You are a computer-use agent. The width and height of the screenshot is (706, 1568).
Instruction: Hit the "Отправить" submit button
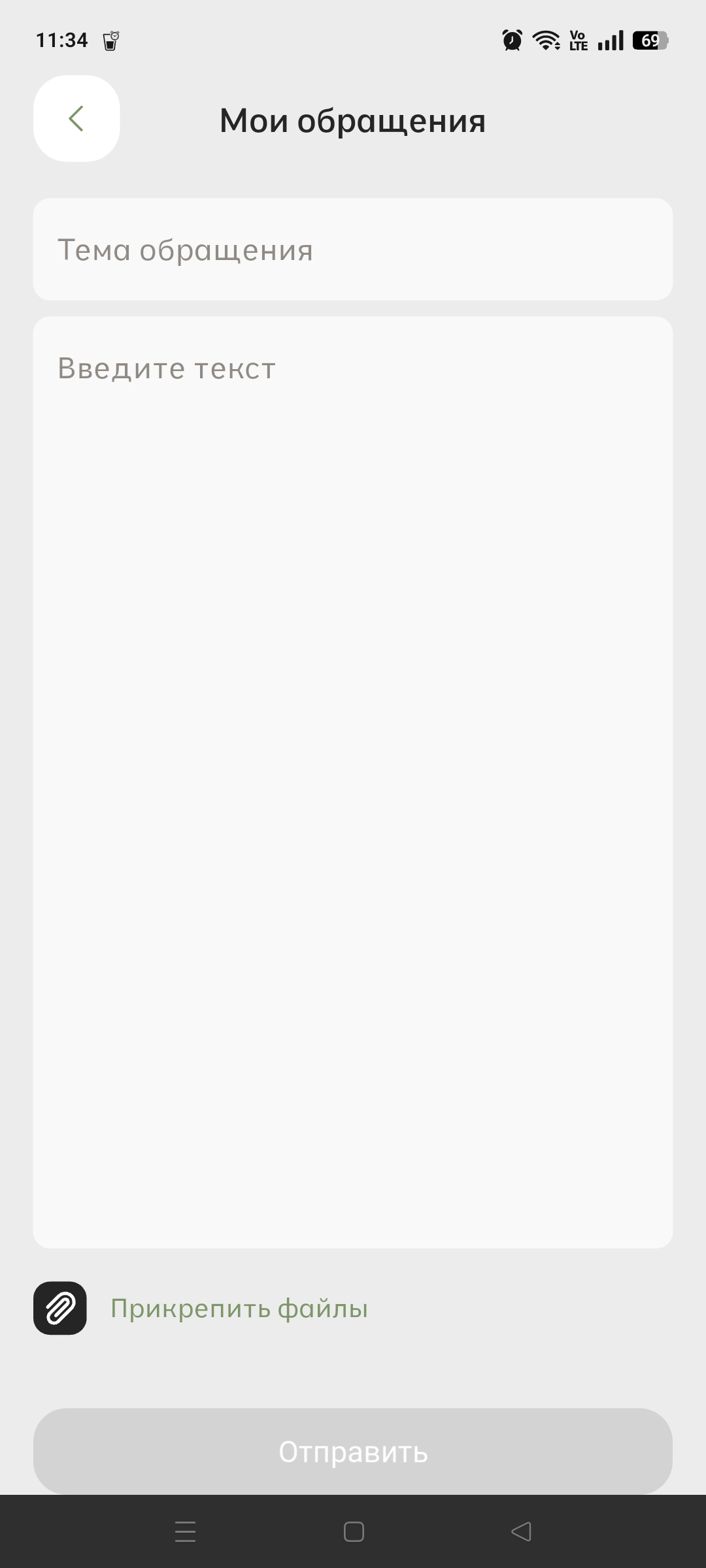(x=353, y=1451)
